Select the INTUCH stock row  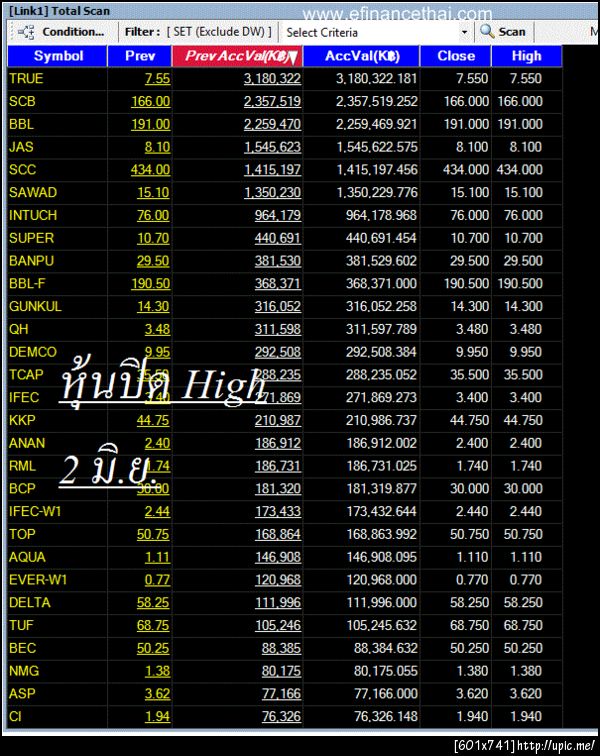pyautogui.click(x=33, y=215)
